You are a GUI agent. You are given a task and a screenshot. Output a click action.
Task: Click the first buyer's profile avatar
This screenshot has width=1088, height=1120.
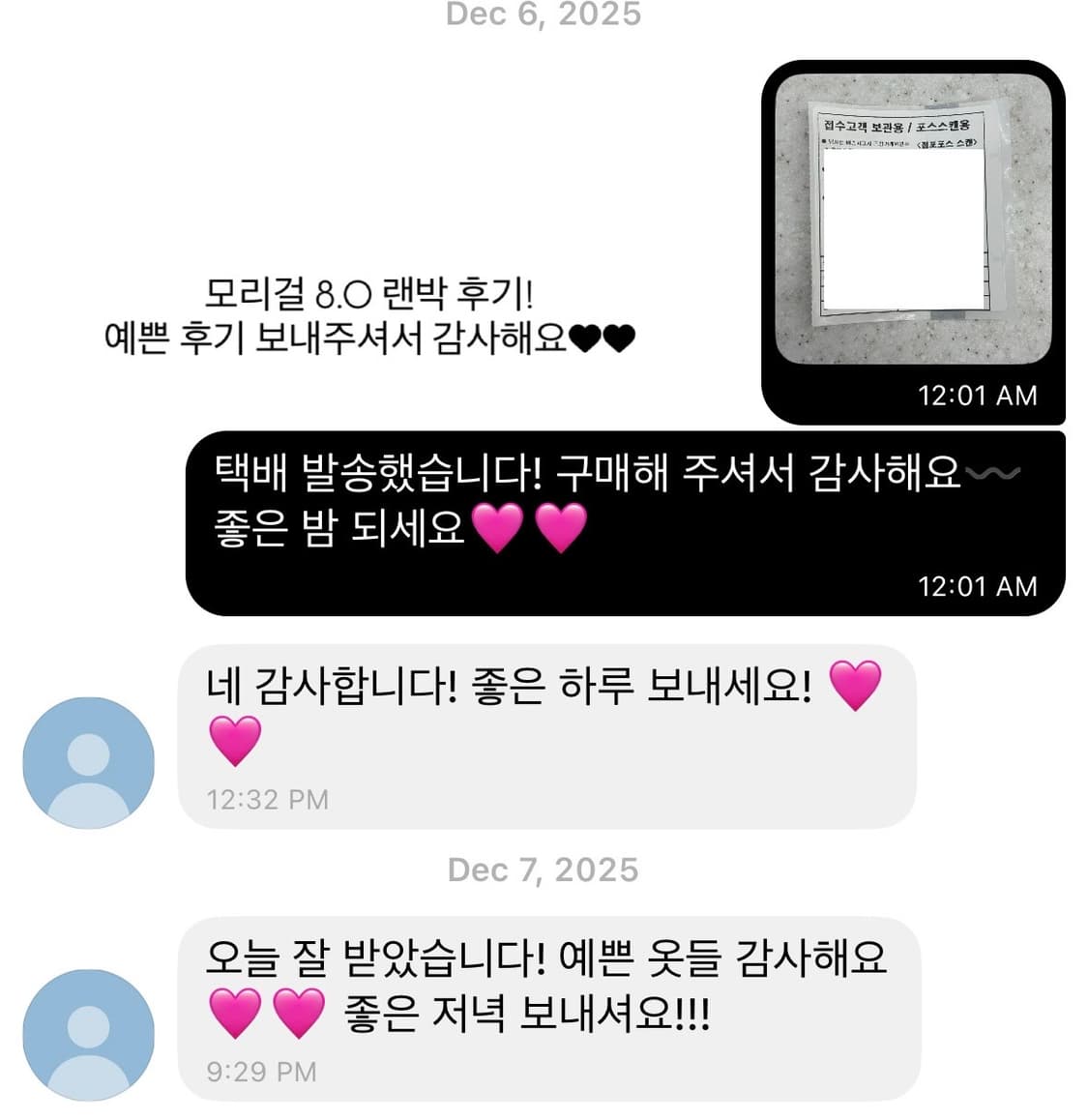[x=88, y=763]
